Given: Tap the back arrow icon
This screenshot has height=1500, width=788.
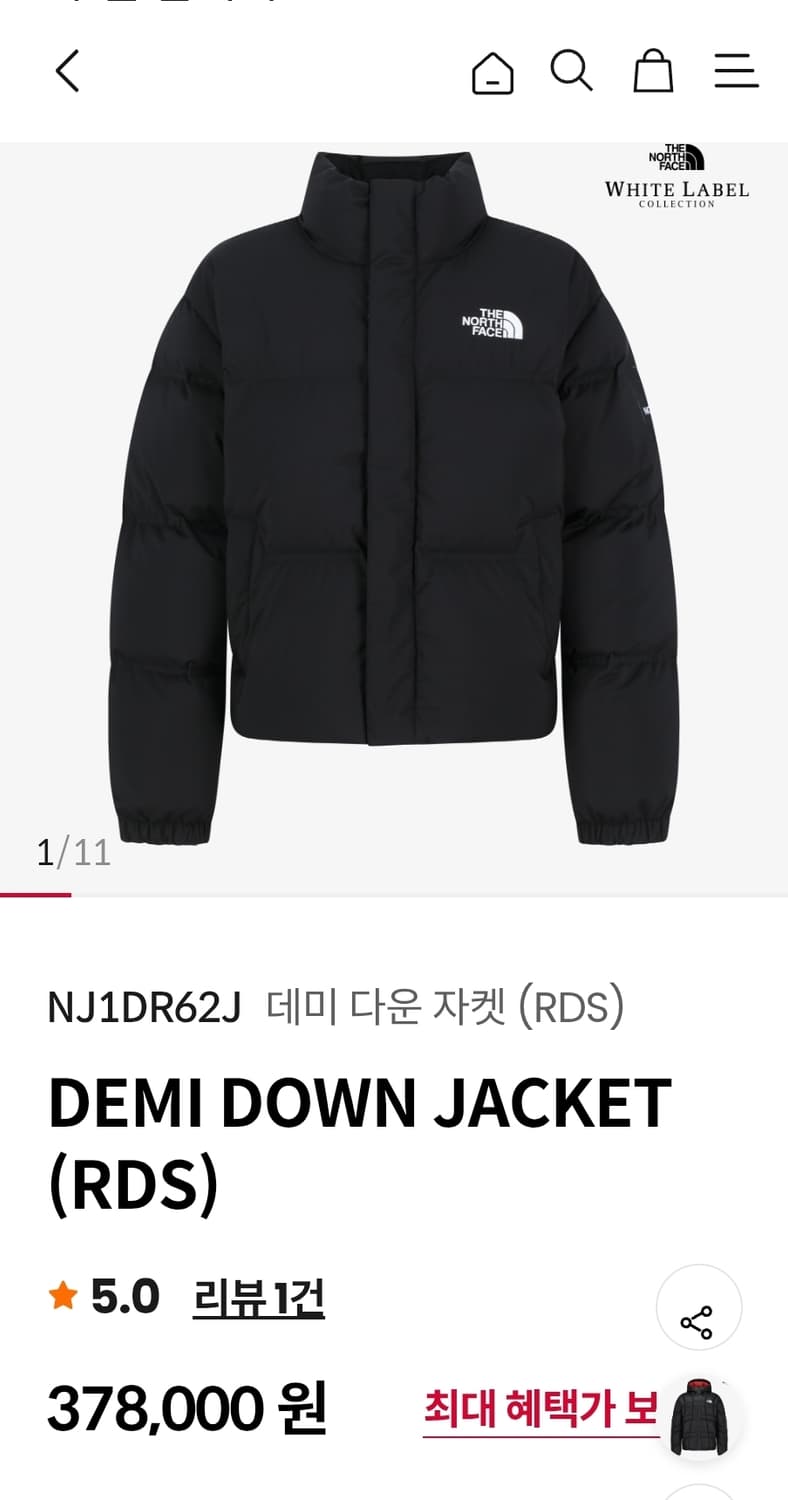Looking at the screenshot, I should coord(66,71).
